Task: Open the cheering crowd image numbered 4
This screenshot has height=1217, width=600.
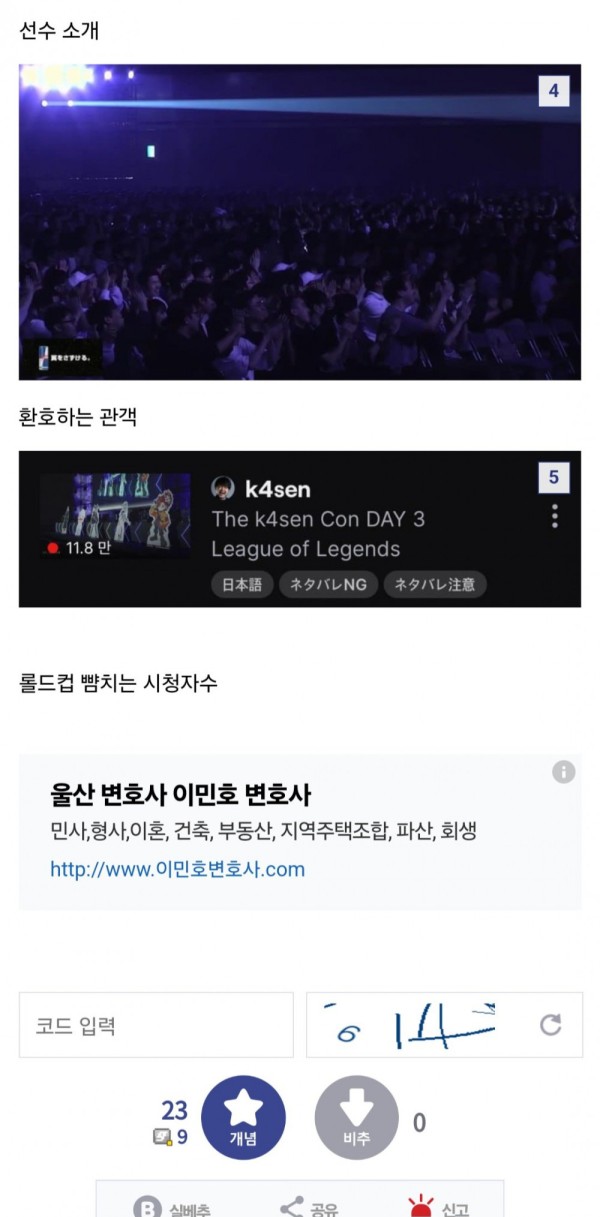Action: [x=300, y=222]
